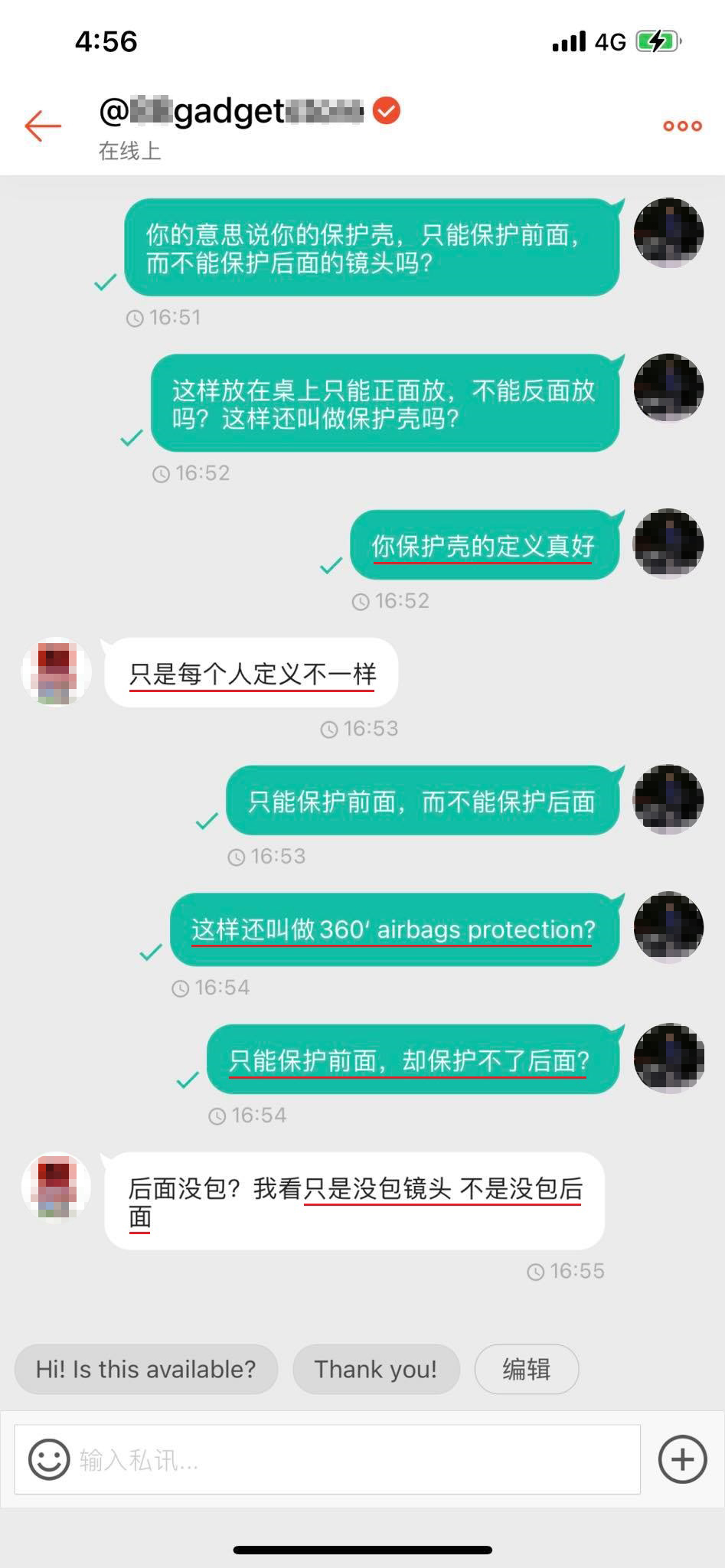Open the emoji smiley picker

[x=49, y=1459]
